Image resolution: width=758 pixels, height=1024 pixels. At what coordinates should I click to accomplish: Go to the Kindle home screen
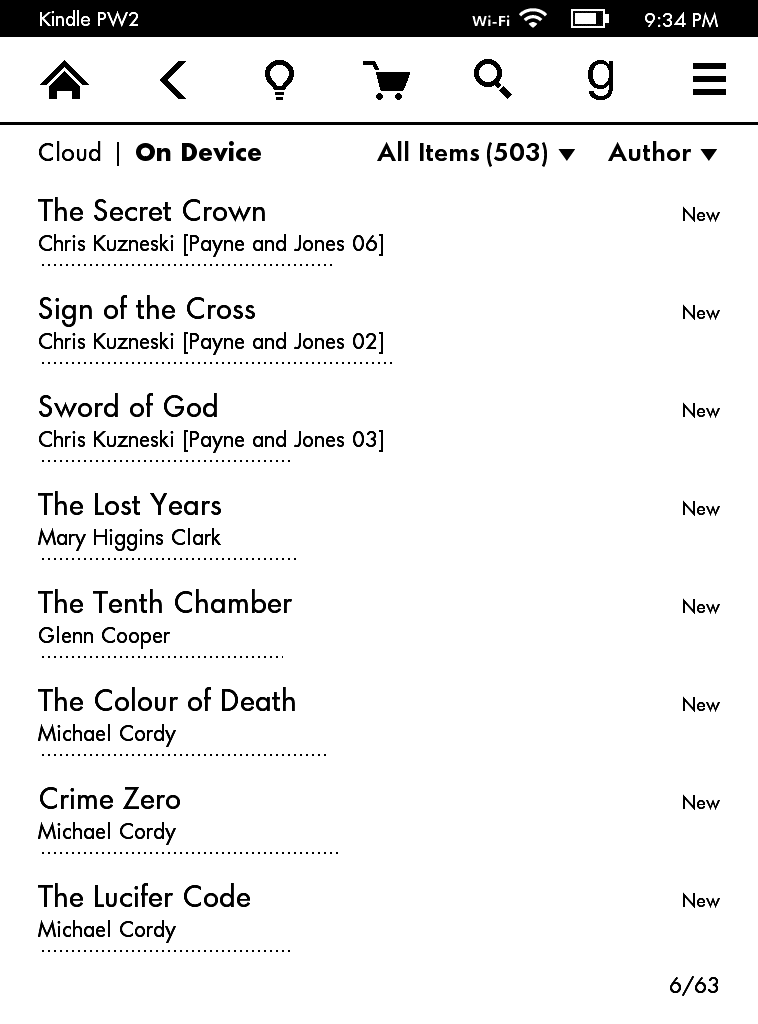tap(65, 79)
